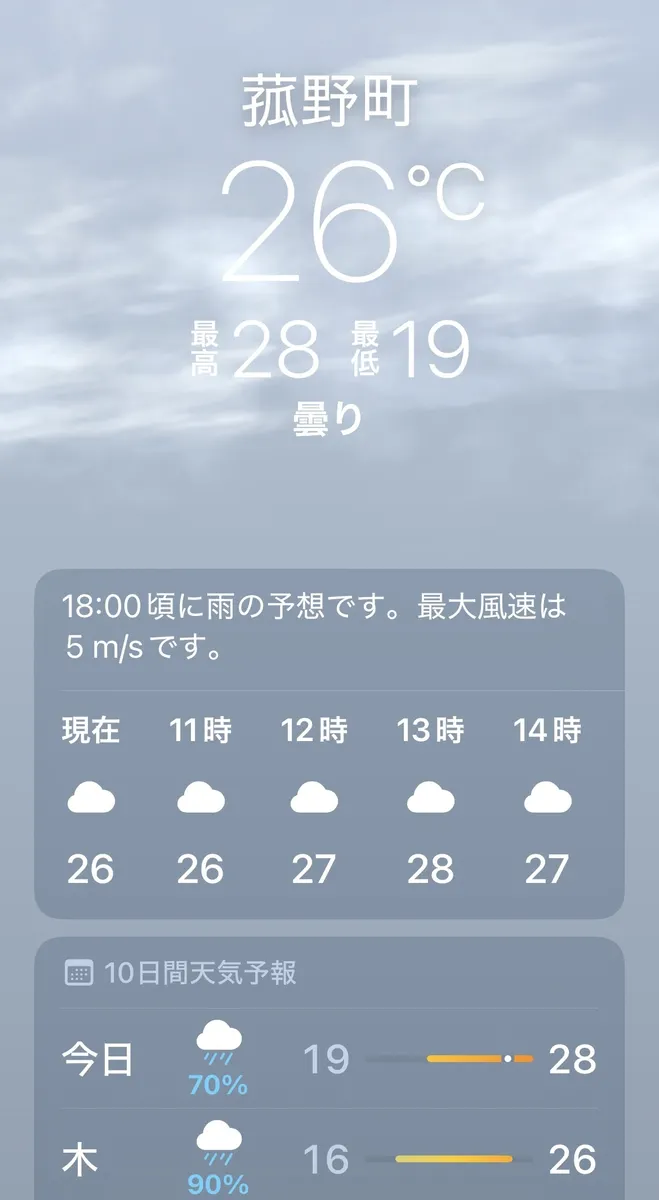This screenshot has height=1200, width=659.
Task: Open Thursday's (木) forecast row
Action: [x=329, y=1155]
